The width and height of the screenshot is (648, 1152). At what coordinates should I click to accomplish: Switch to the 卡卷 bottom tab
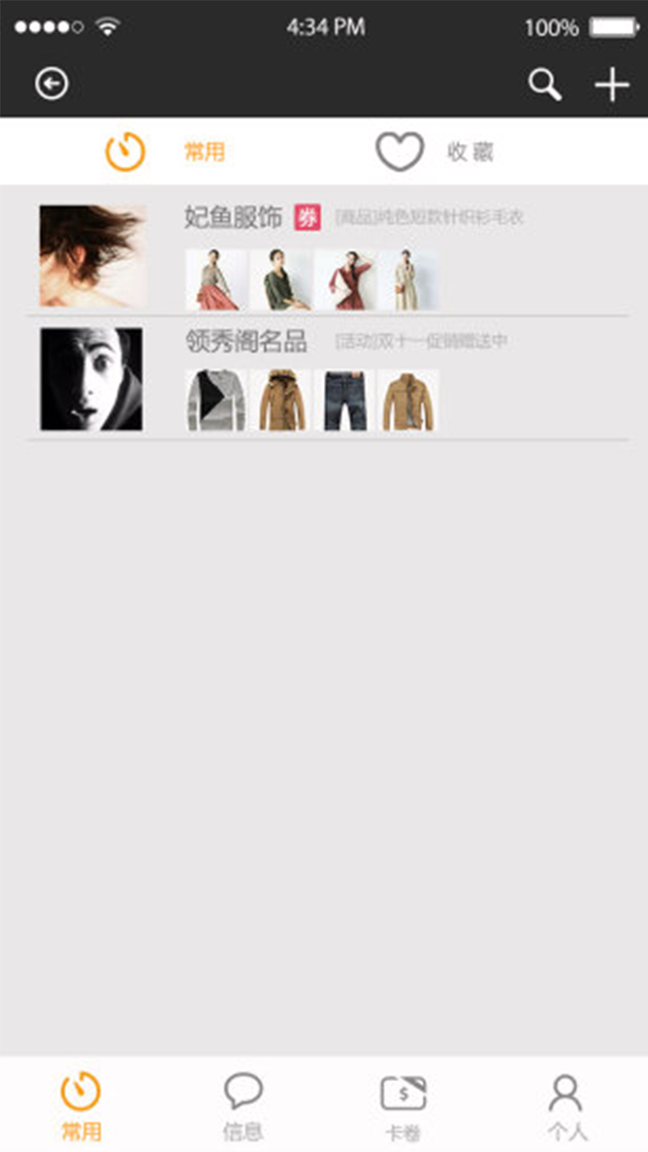(404, 1106)
